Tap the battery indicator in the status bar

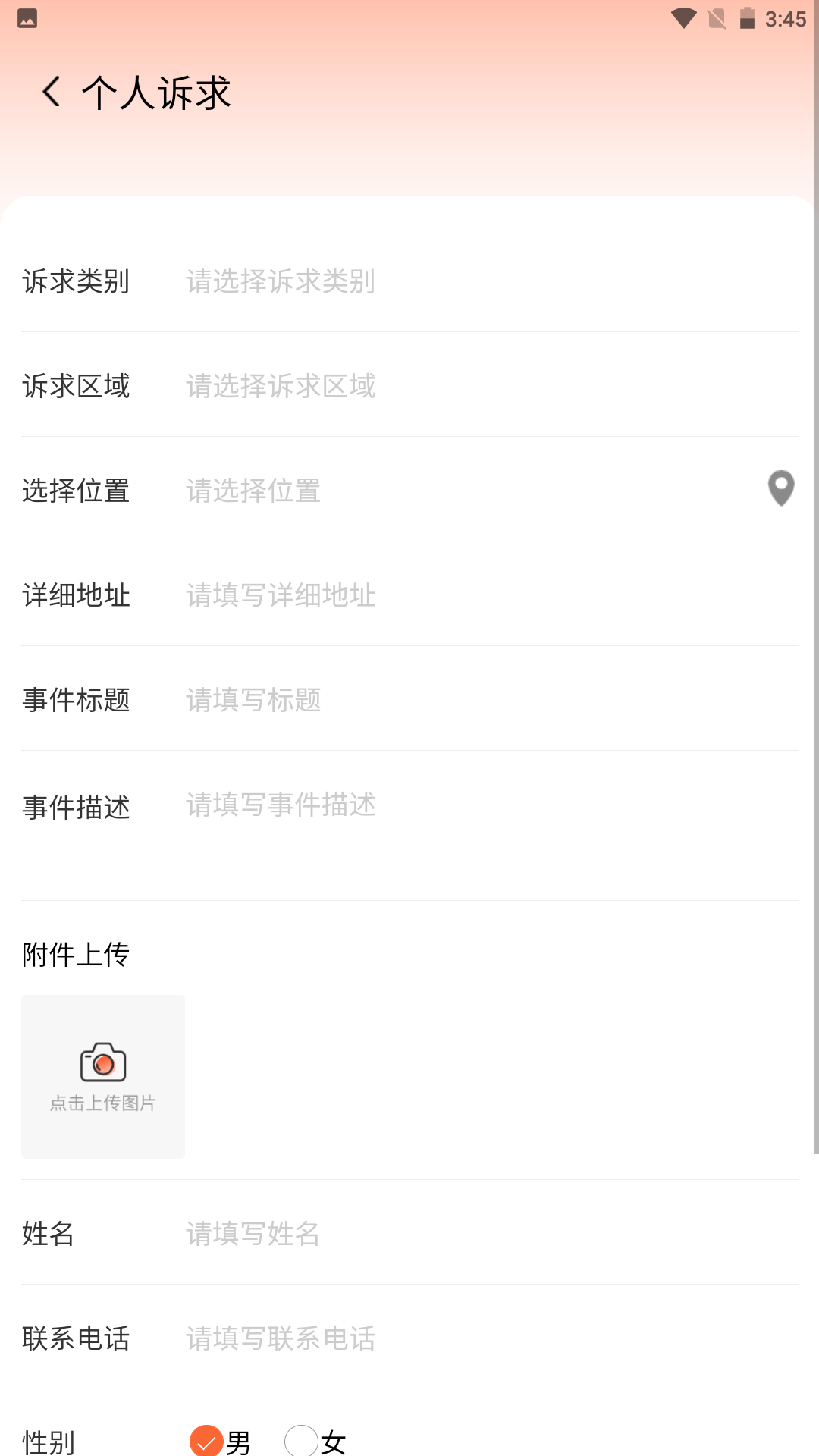(x=750, y=19)
